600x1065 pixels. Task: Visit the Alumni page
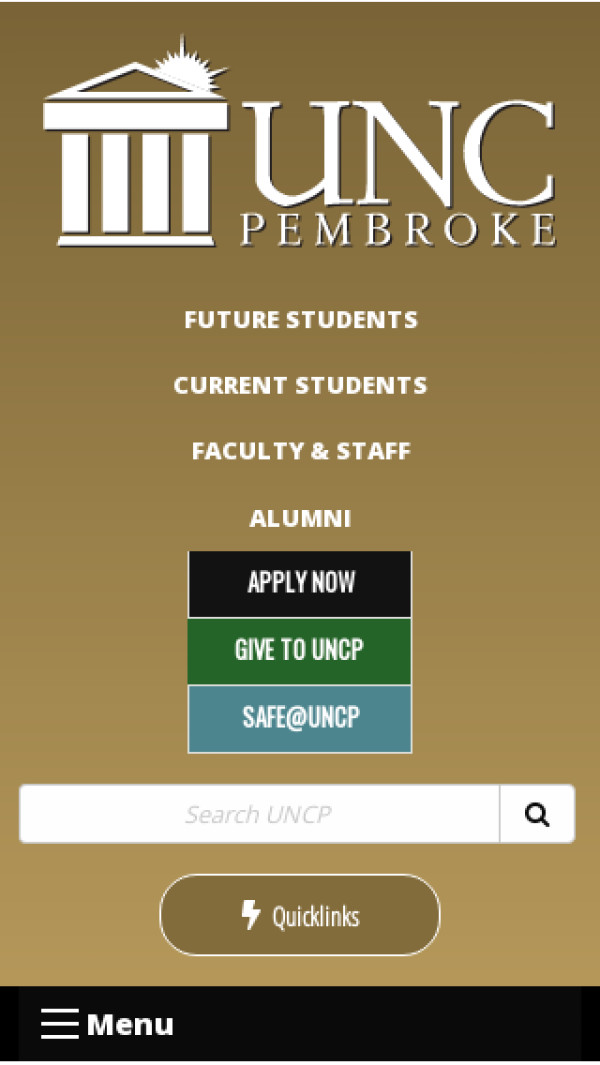coord(300,519)
